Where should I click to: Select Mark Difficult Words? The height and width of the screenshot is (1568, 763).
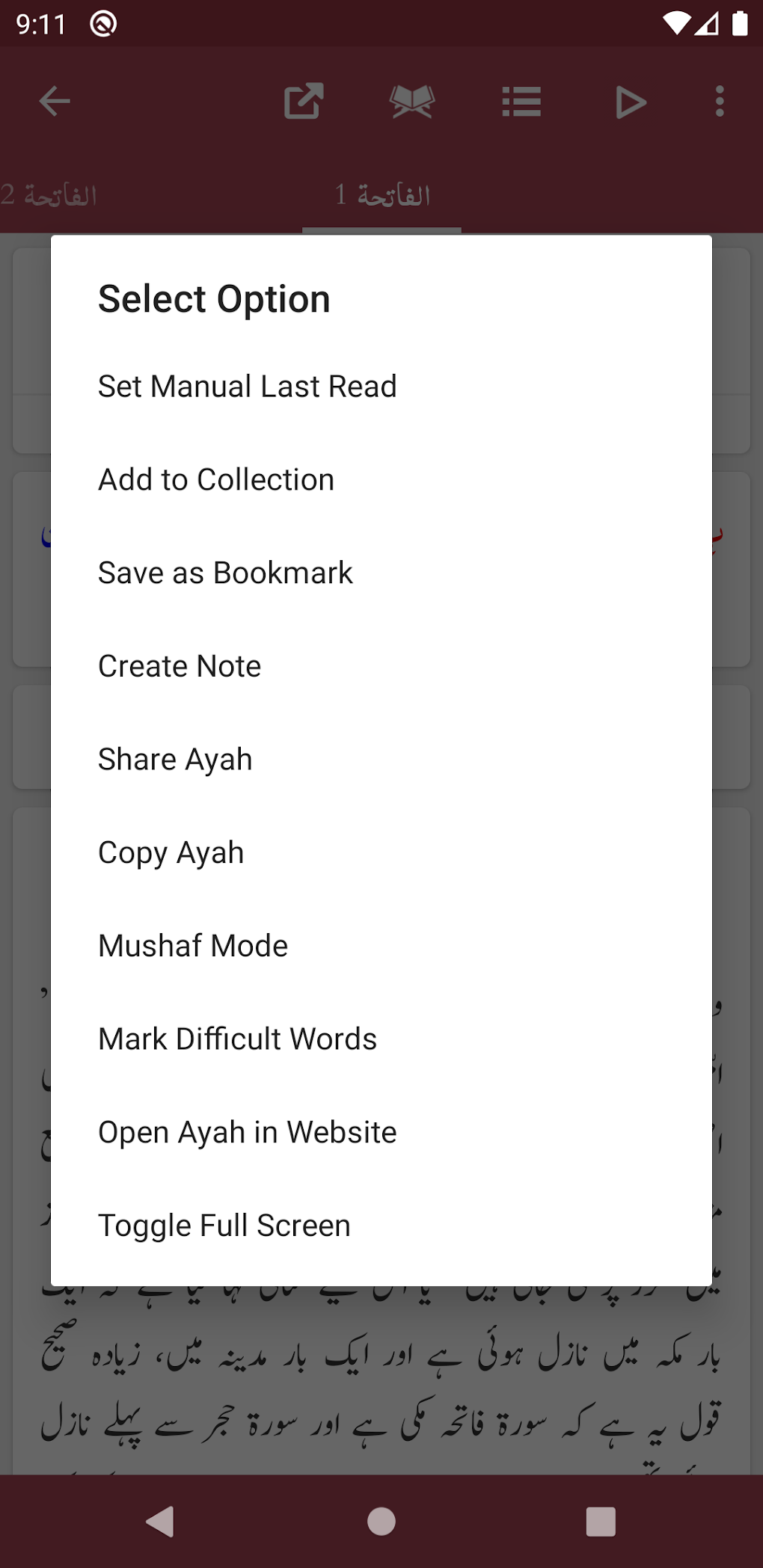tap(237, 1039)
